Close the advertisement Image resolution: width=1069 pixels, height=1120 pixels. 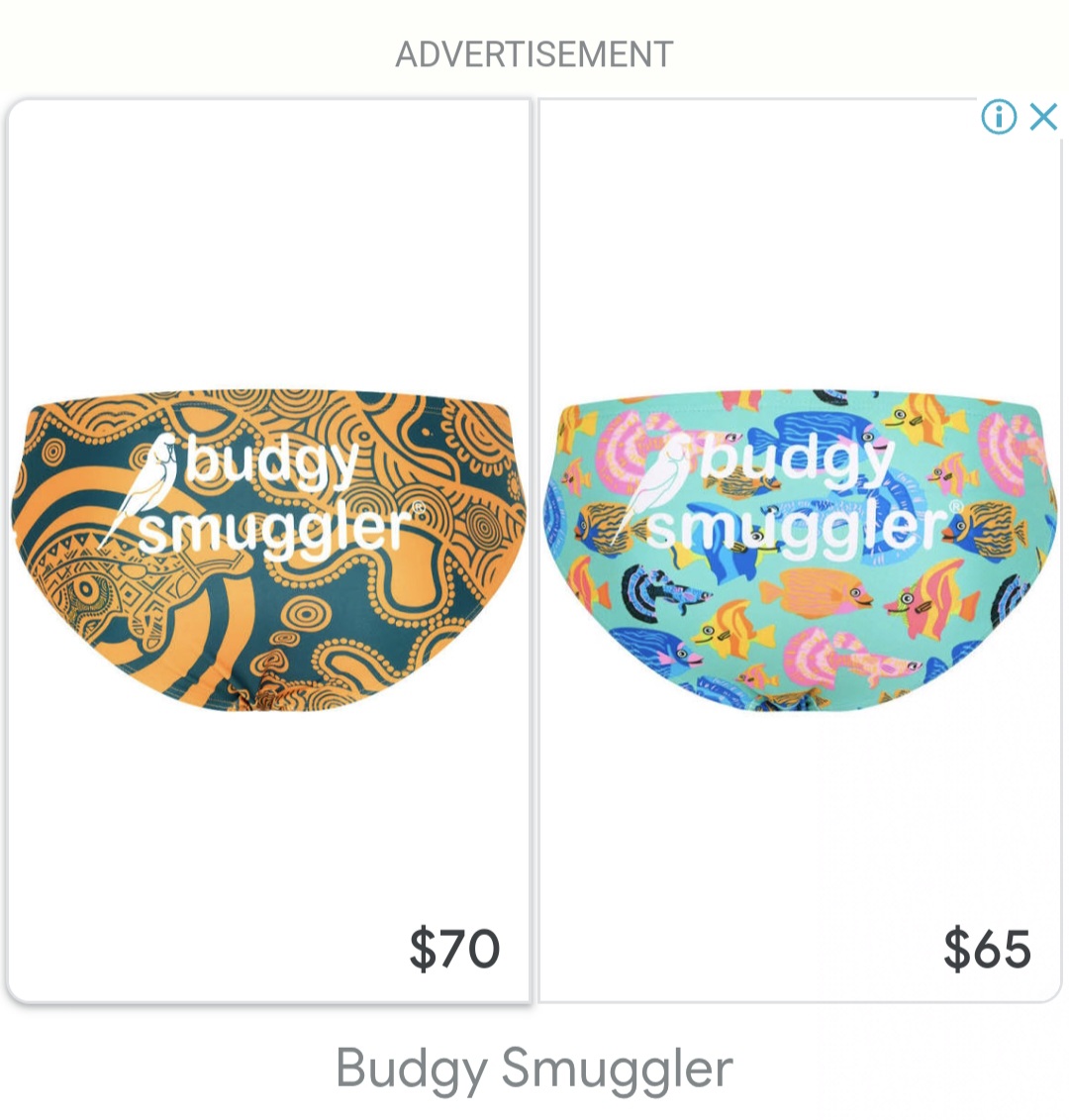pos(1043,118)
